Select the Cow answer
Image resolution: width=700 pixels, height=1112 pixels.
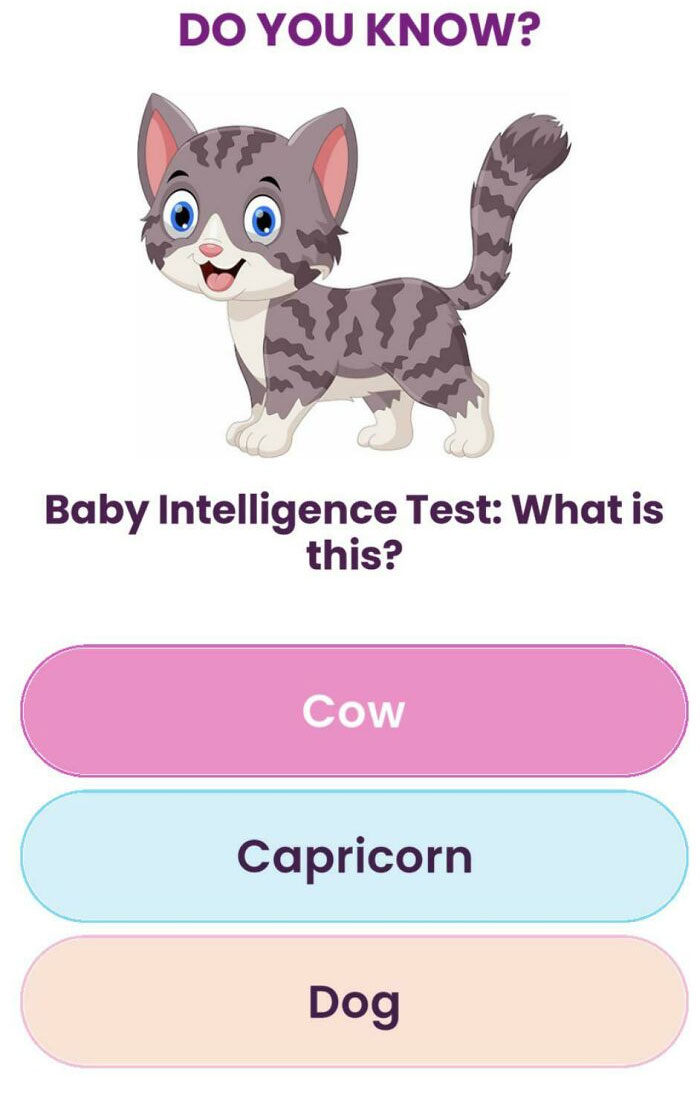[353, 711]
